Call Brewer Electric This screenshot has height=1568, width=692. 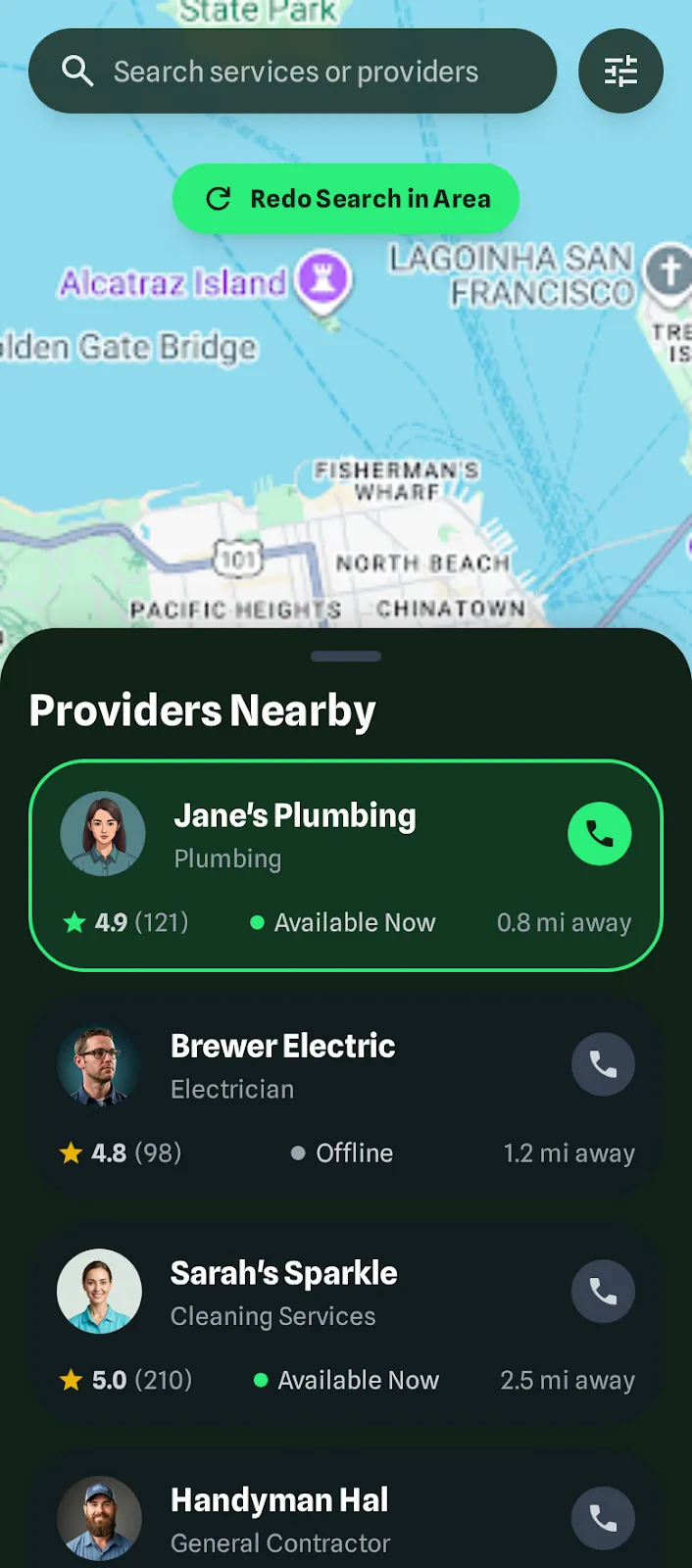click(603, 1064)
